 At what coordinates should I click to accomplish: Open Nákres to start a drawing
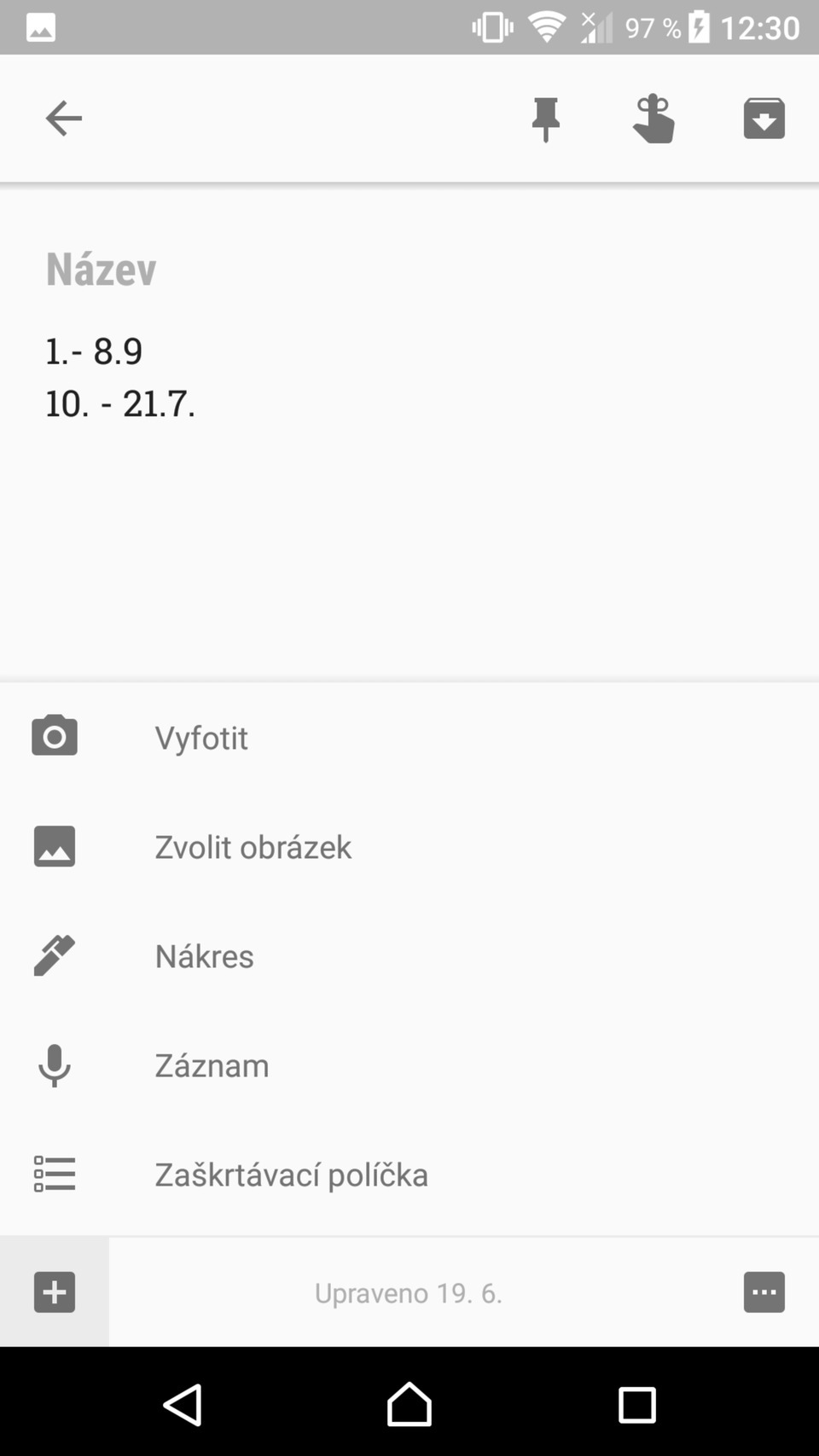pyautogui.click(x=204, y=955)
